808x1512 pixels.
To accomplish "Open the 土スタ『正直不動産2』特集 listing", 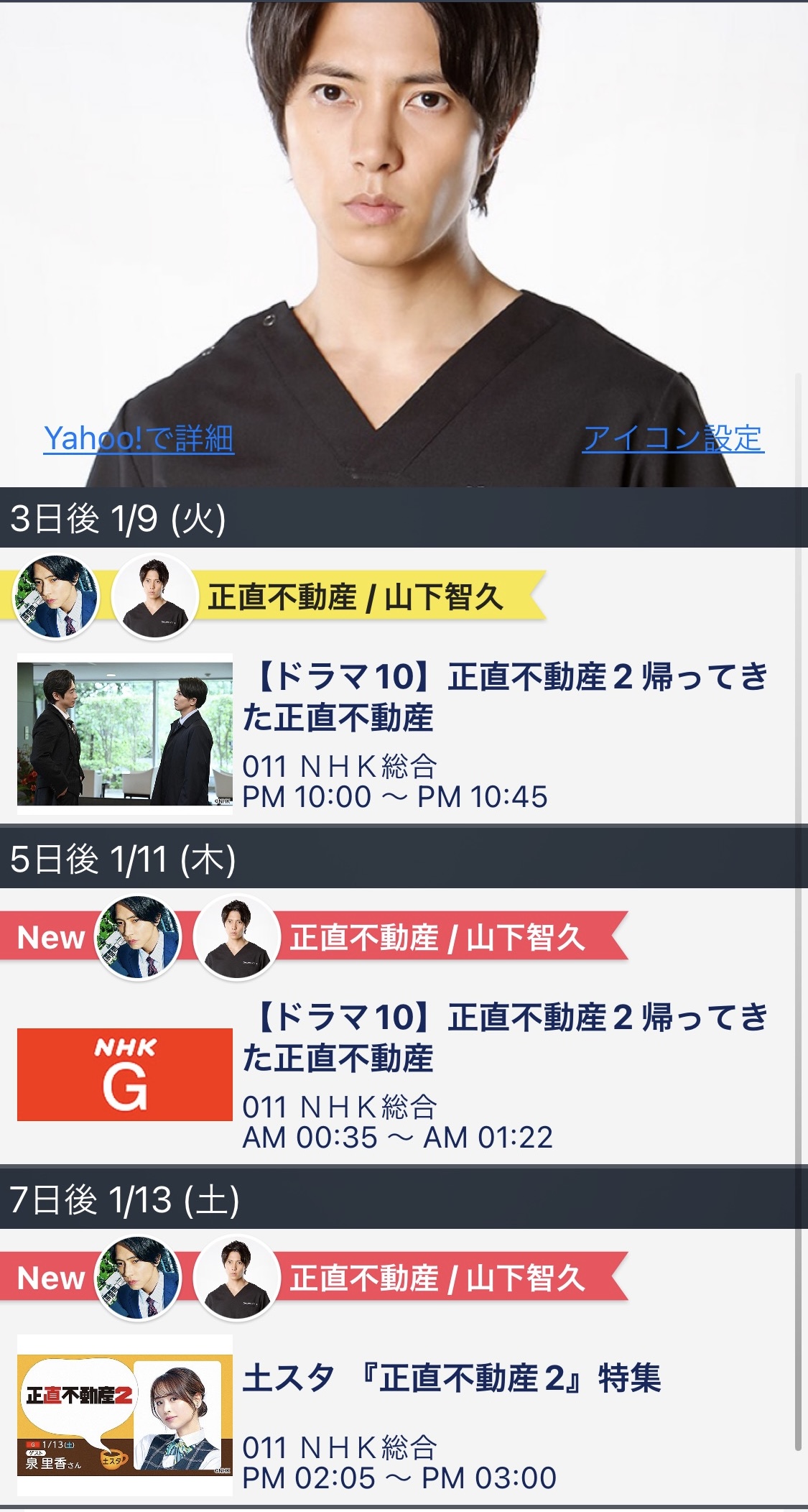I will pos(404,1416).
